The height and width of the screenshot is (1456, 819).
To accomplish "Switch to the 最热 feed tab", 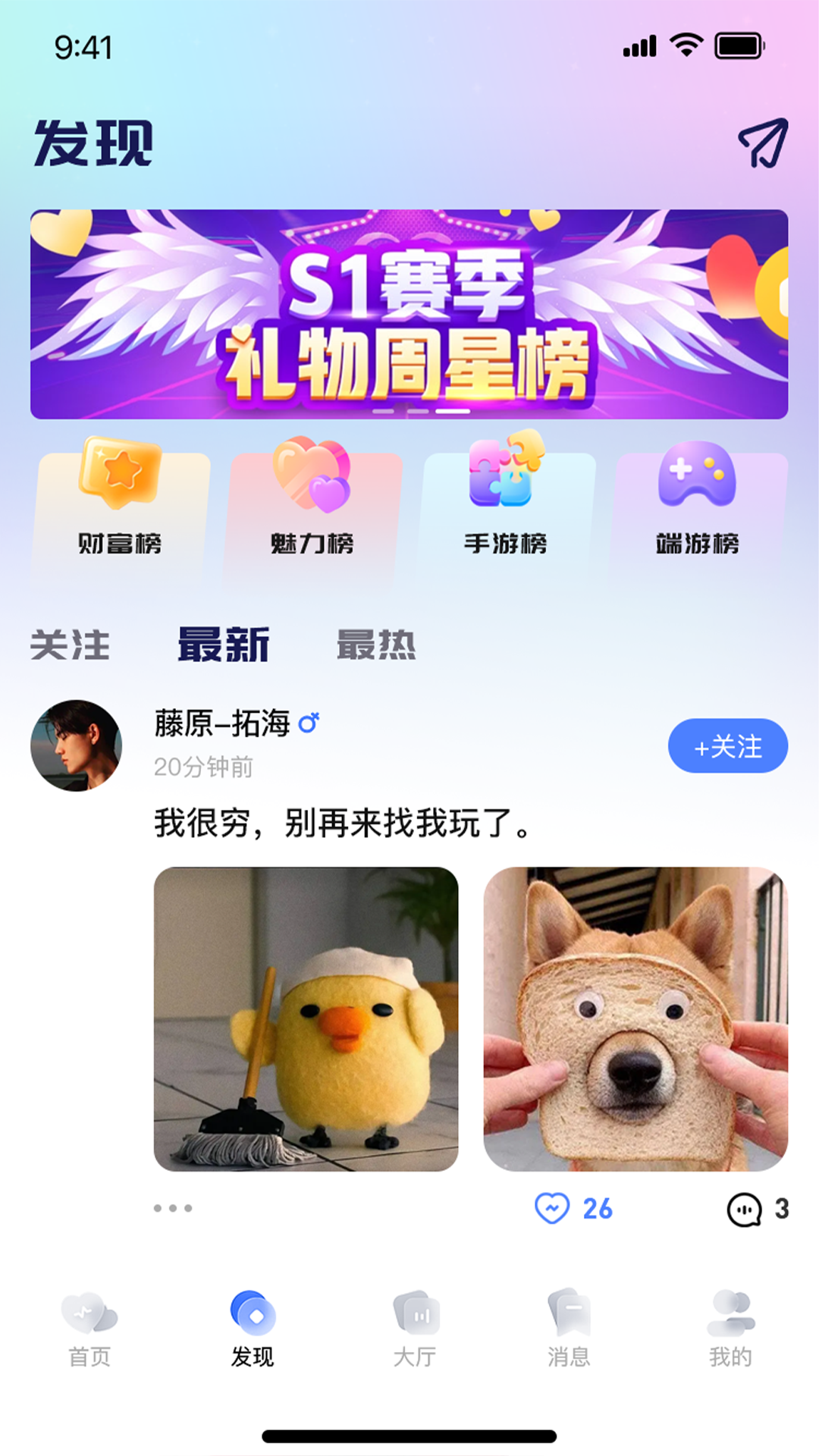I will pyautogui.click(x=377, y=645).
